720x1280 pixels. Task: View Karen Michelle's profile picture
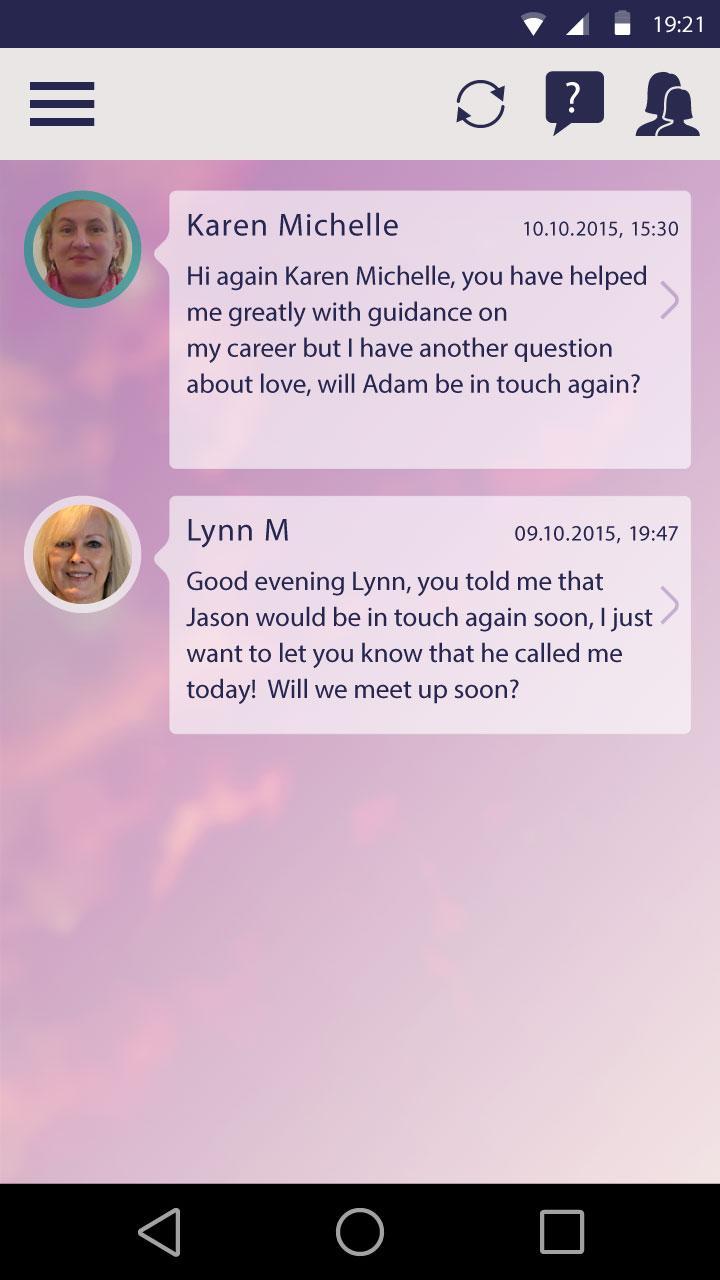click(83, 249)
